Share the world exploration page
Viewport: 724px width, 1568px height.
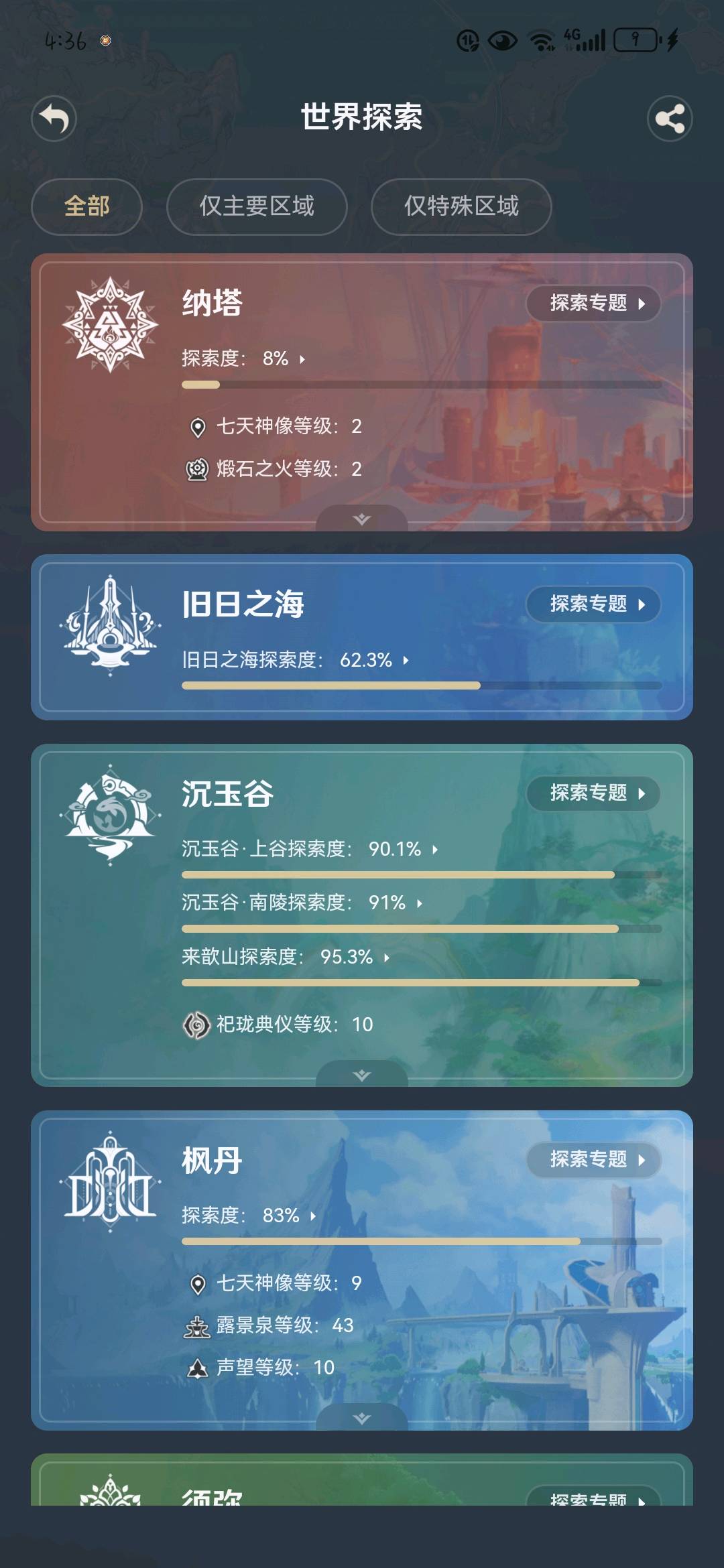pos(669,119)
